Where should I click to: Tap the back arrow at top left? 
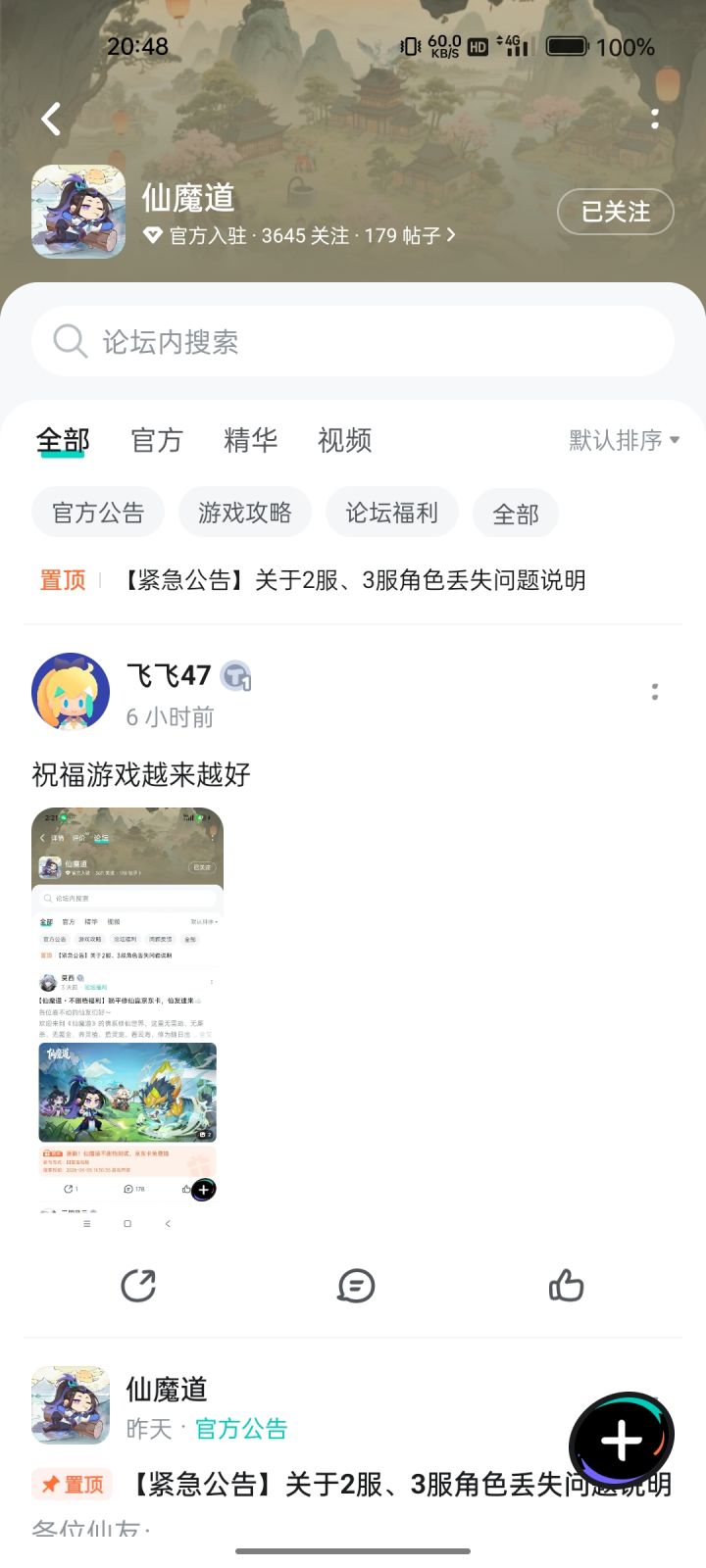[x=50, y=118]
